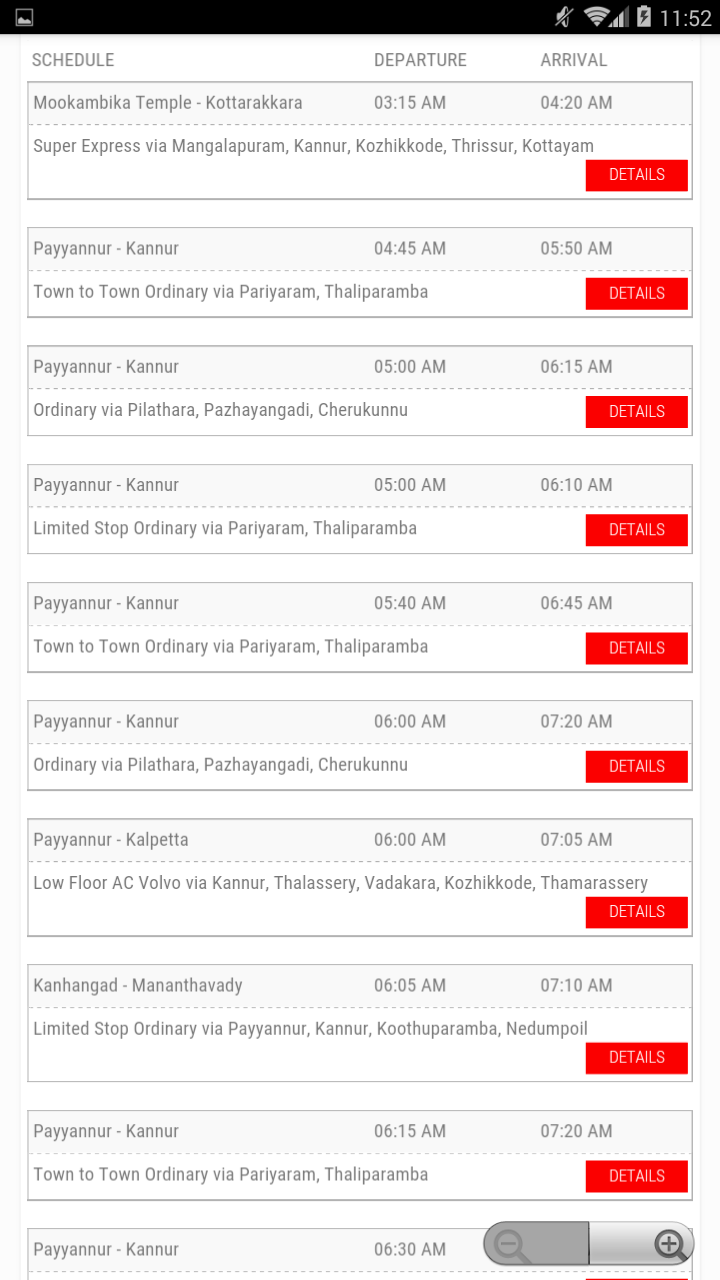Tap the zoom-out magnifier icon
Viewport: 720px width, 1280px height.
[511, 1243]
